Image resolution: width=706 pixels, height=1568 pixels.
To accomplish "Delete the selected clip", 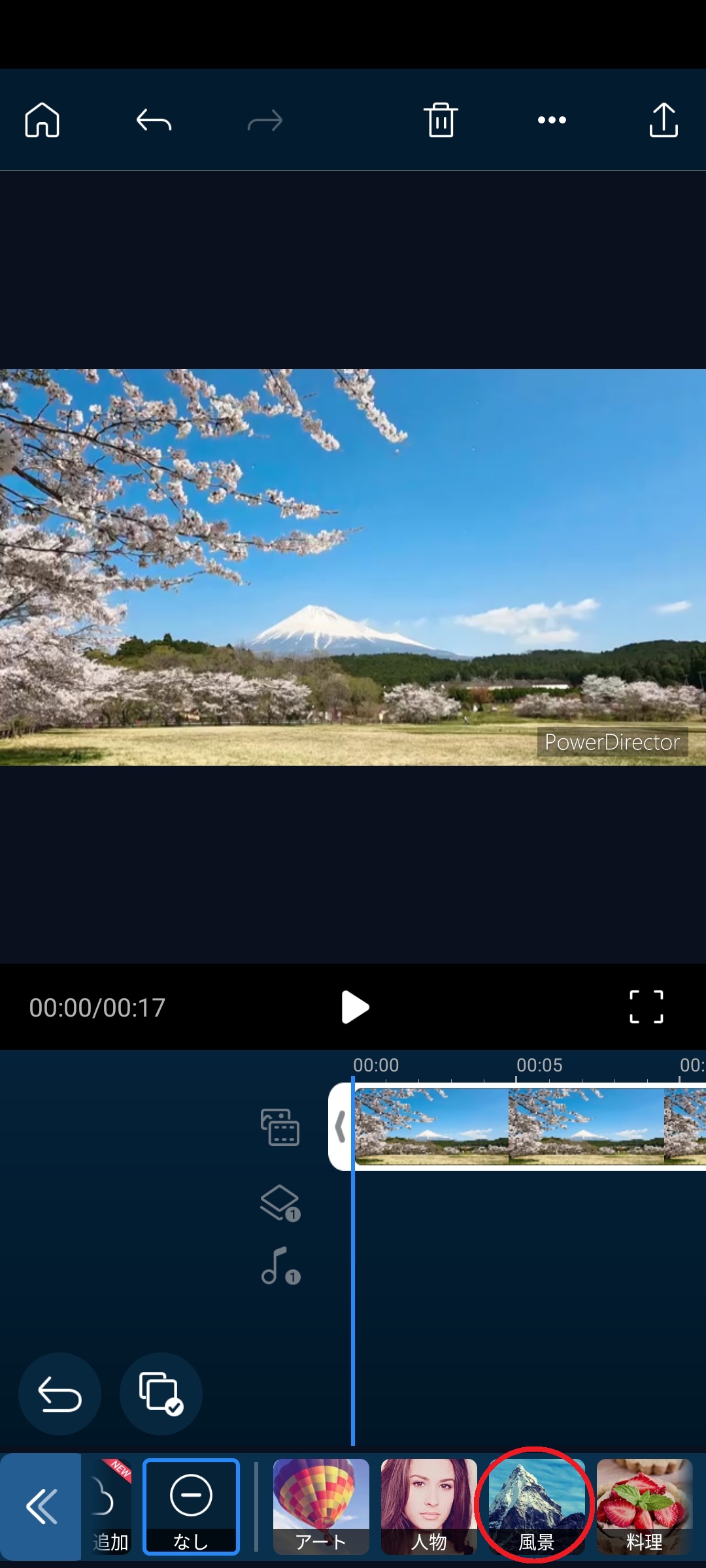I will pyautogui.click(x=441, y=120).
